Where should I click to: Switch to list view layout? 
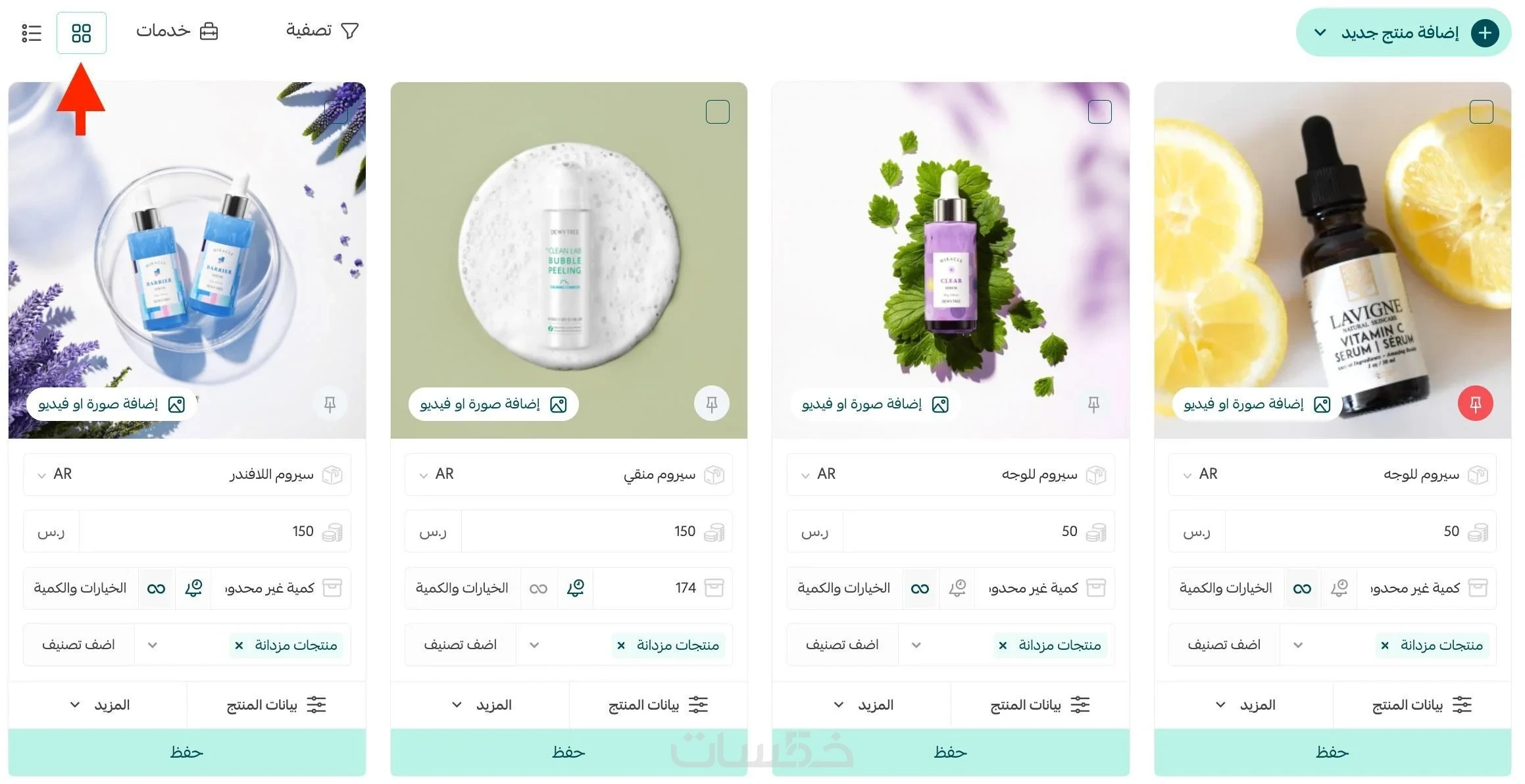click(31, 33)
